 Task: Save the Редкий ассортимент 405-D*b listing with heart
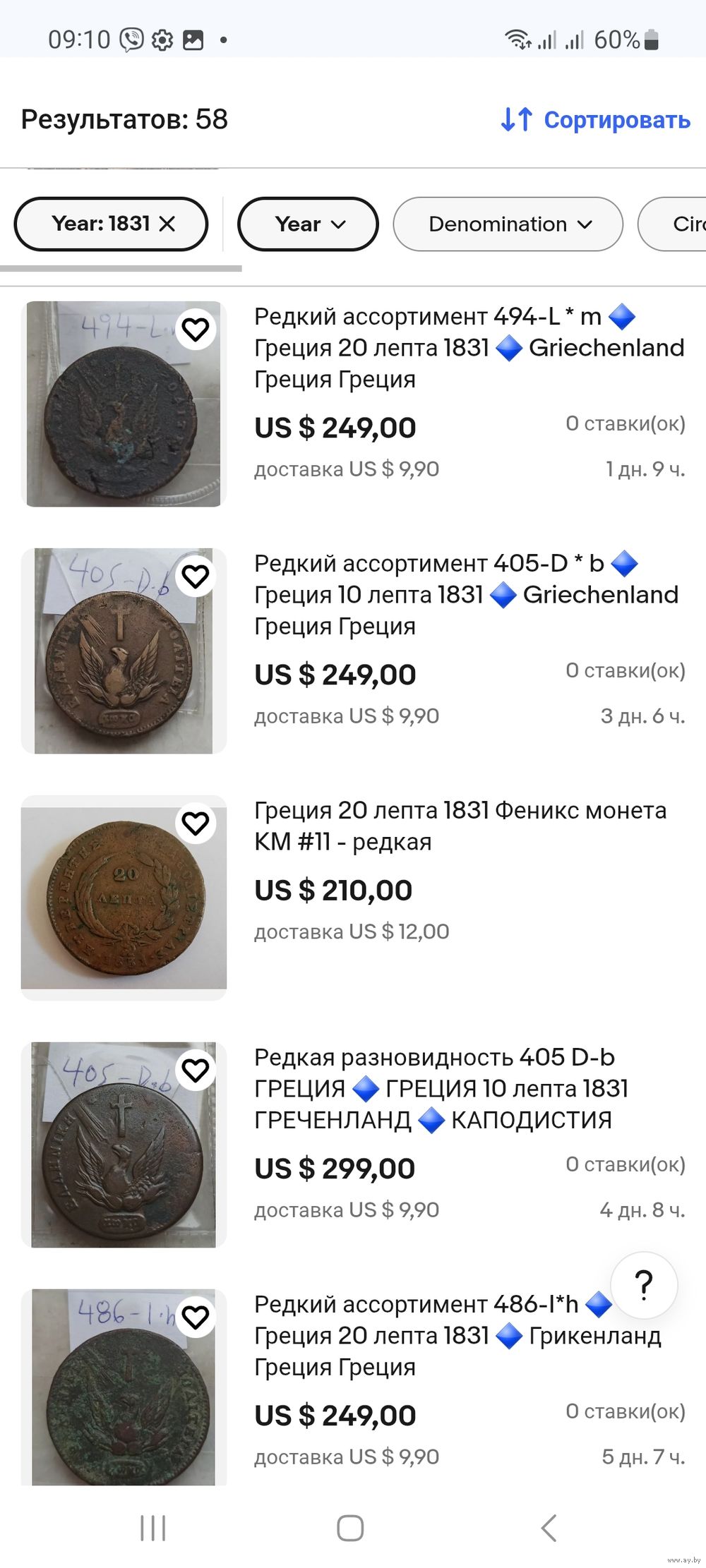tap(196, 577)
